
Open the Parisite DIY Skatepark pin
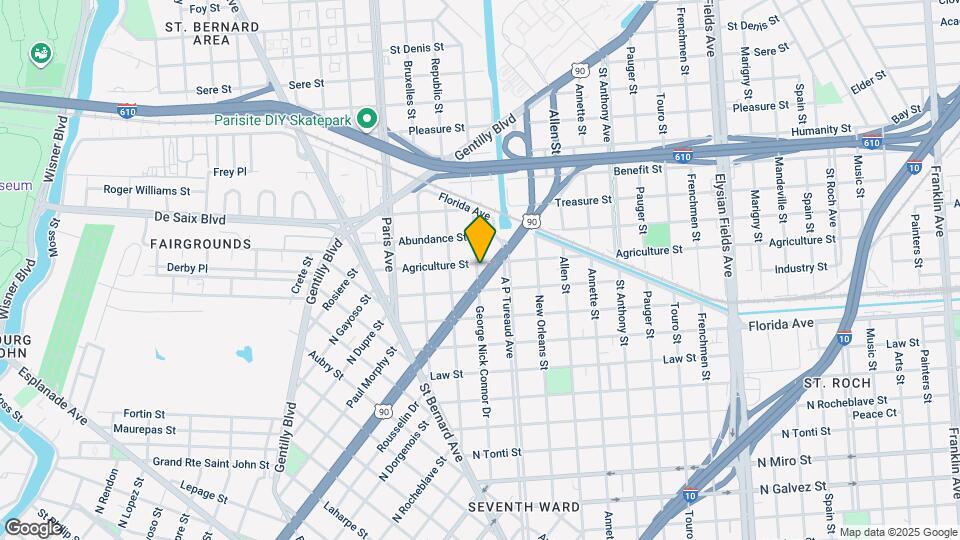[x=367, y=120]
